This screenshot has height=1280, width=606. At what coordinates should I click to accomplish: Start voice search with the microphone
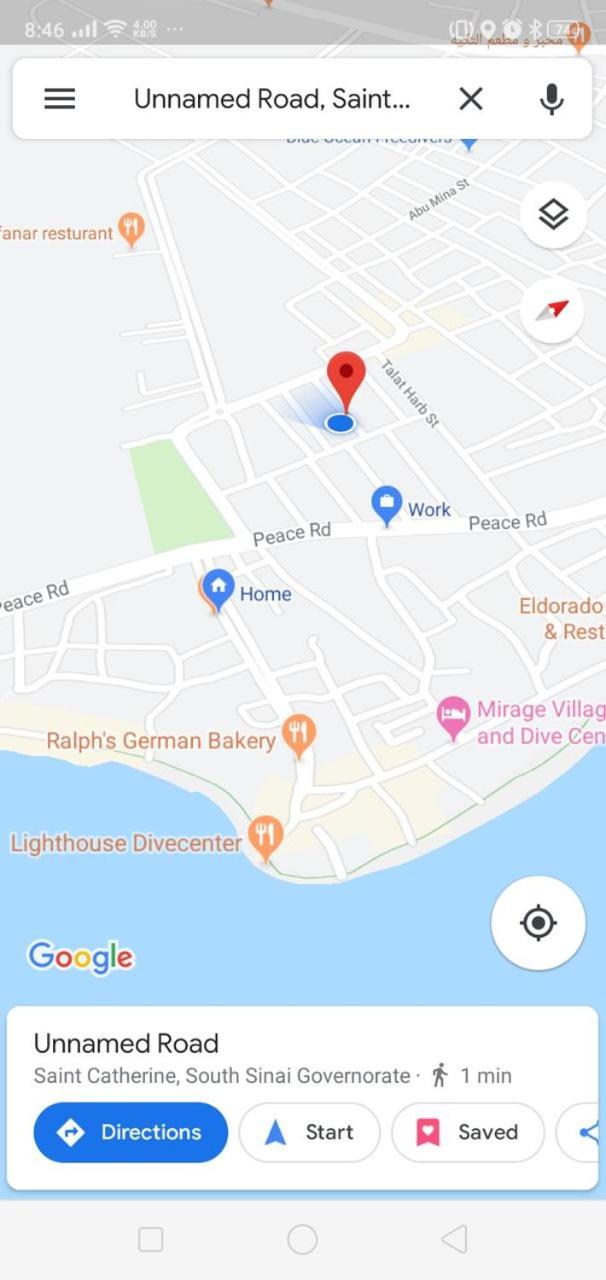551,98
